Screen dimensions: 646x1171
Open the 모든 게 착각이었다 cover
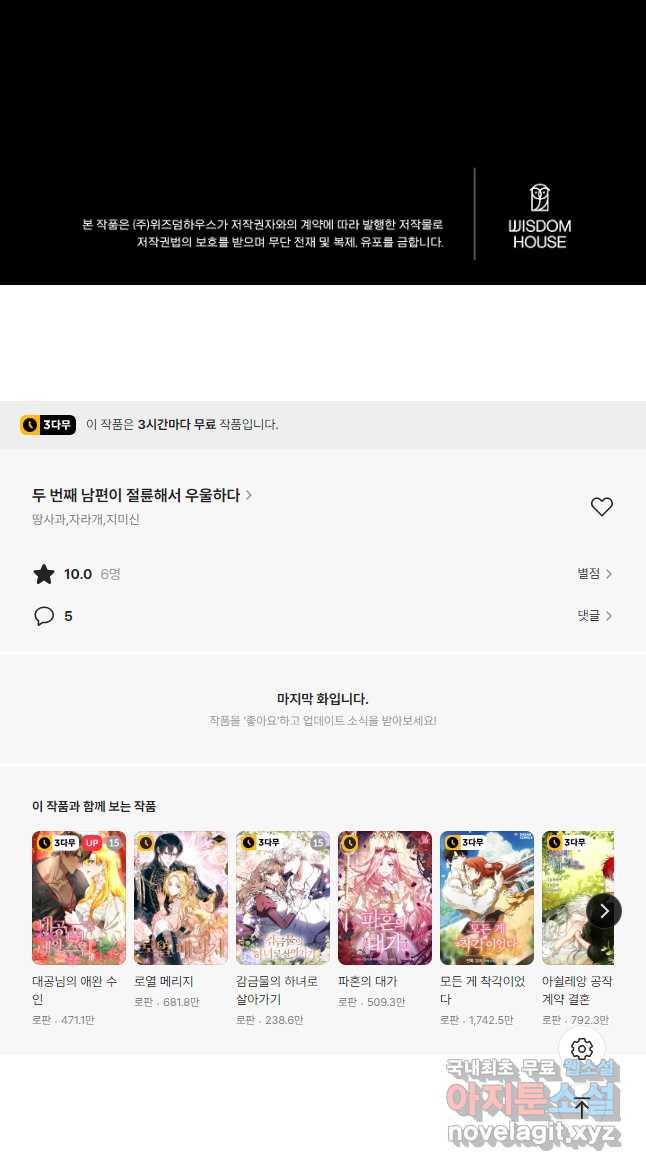(487, 898)
